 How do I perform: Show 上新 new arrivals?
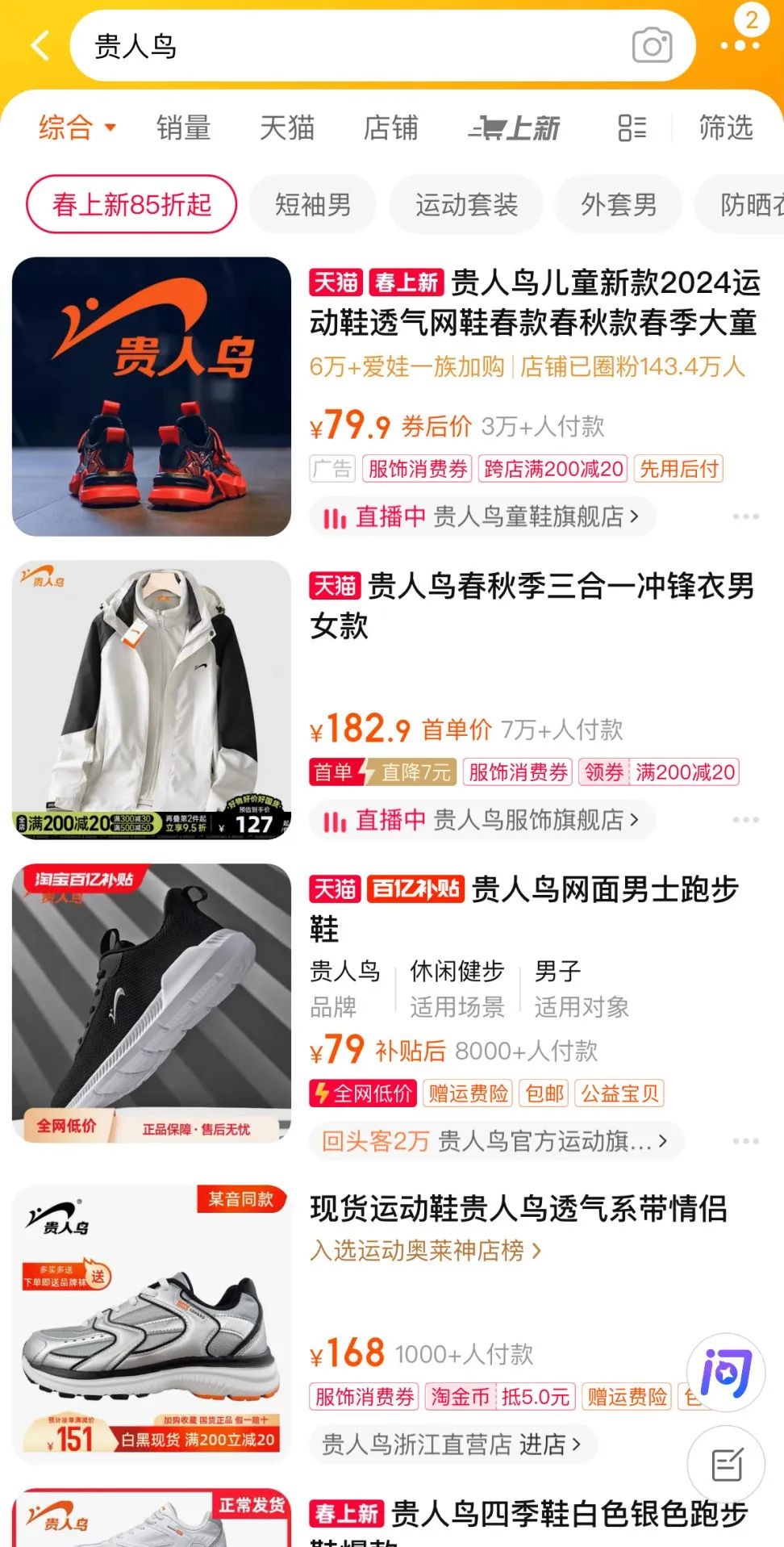(514, 128)
